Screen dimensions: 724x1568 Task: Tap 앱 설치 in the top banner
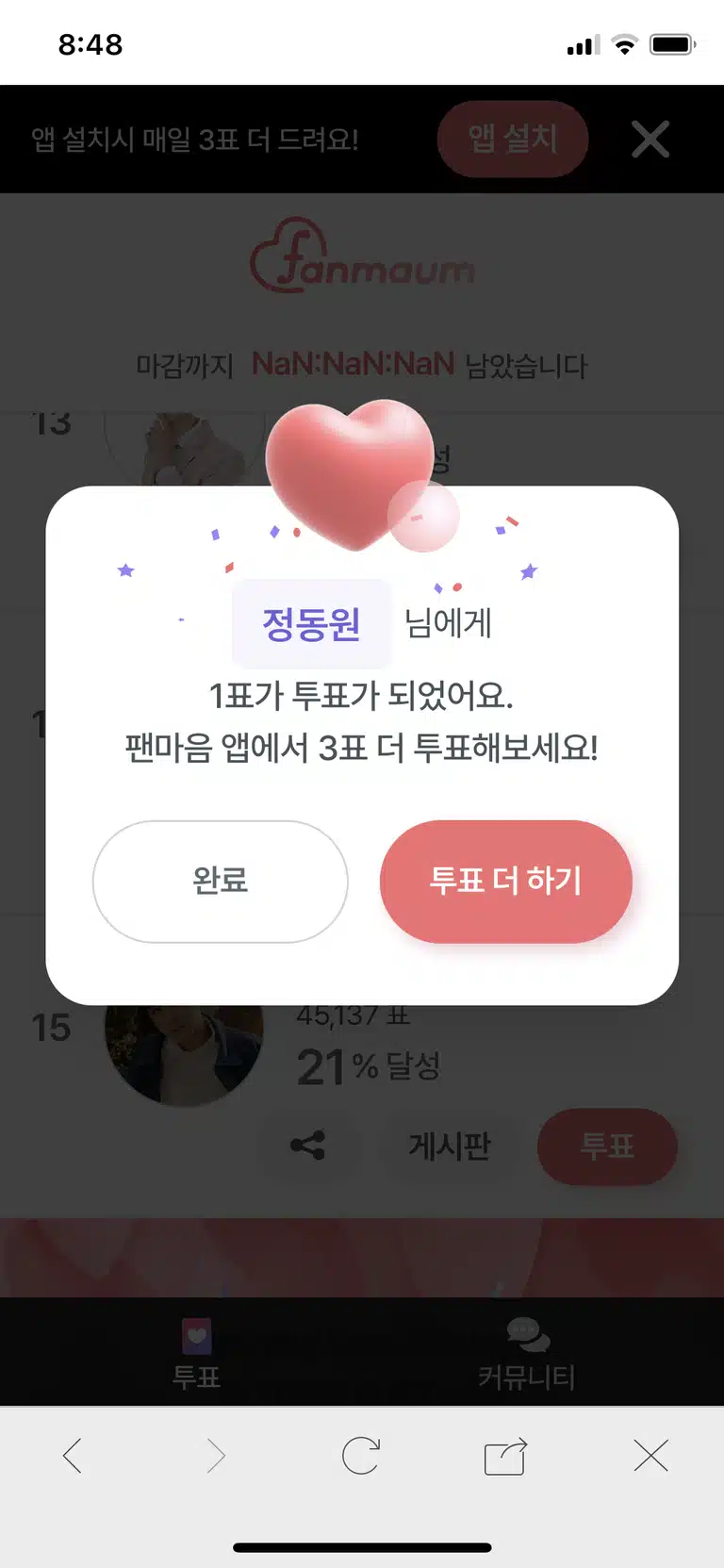tap(513, 140)
